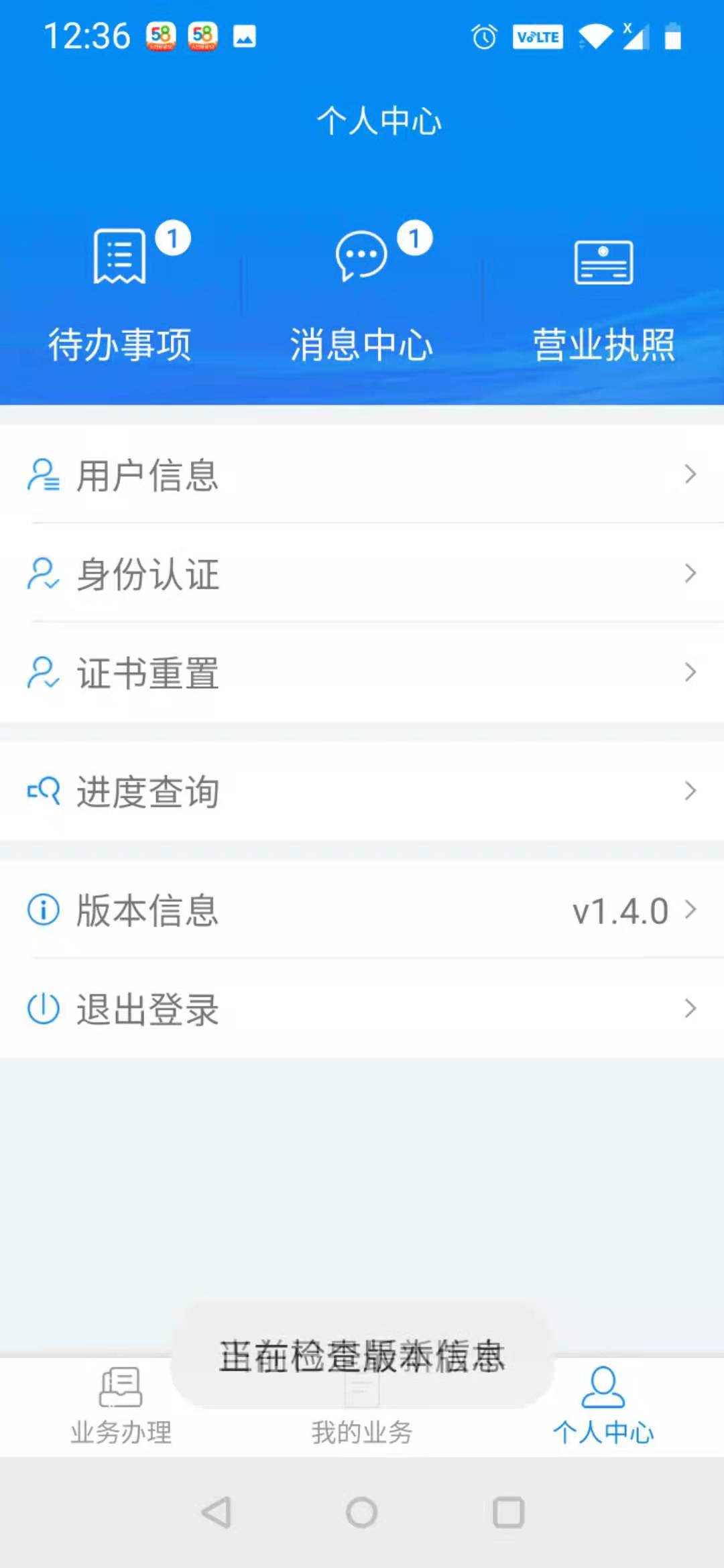Viewport: 724px width, 1568px height.
Task: Open 用户信息 row
Action: [x=362, y=474]
